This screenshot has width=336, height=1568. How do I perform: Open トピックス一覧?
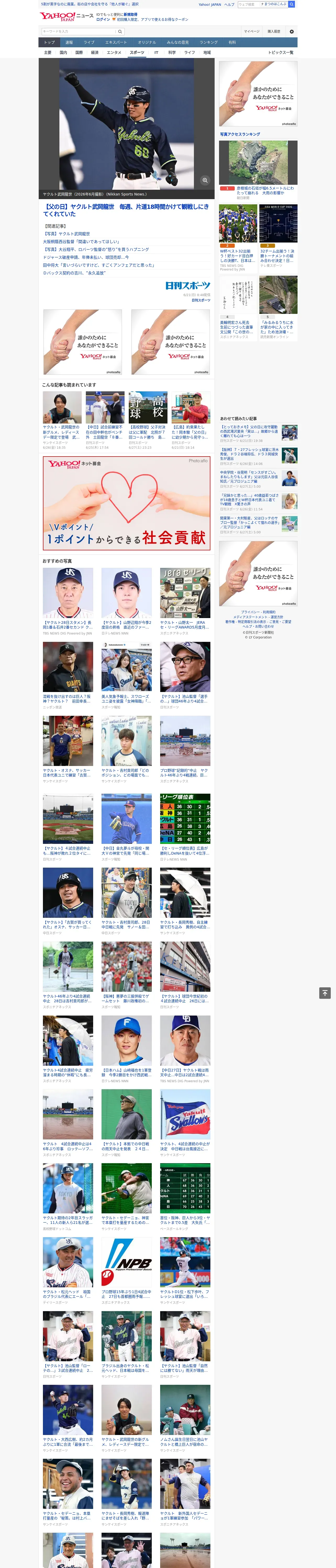pyautogui.click(x=281, y=52)
